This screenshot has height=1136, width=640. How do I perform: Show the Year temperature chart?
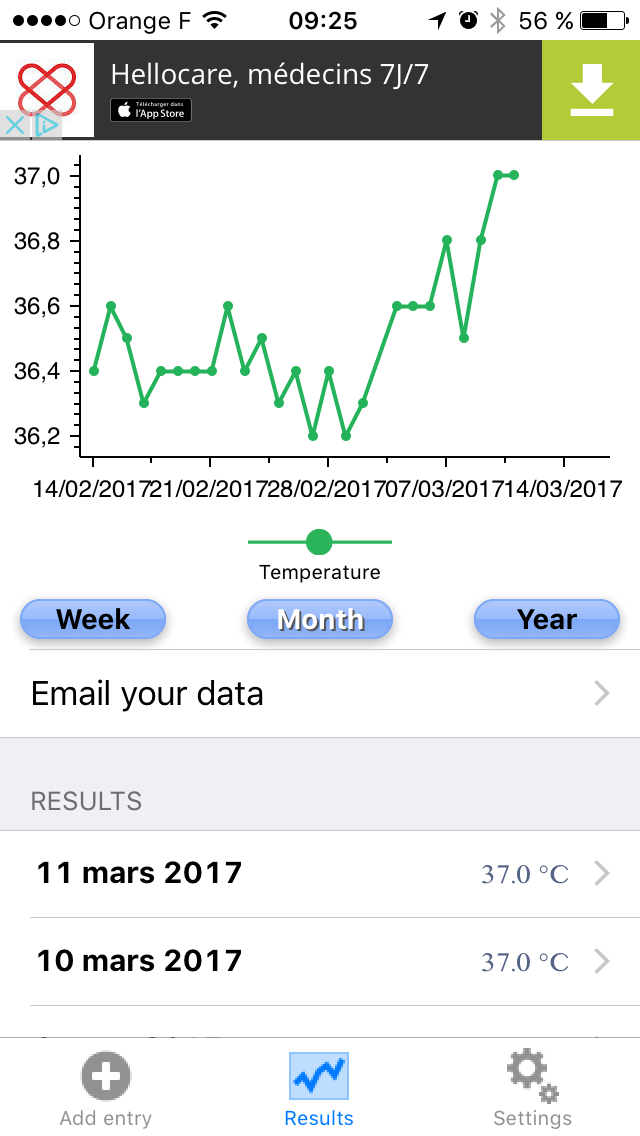547,620
